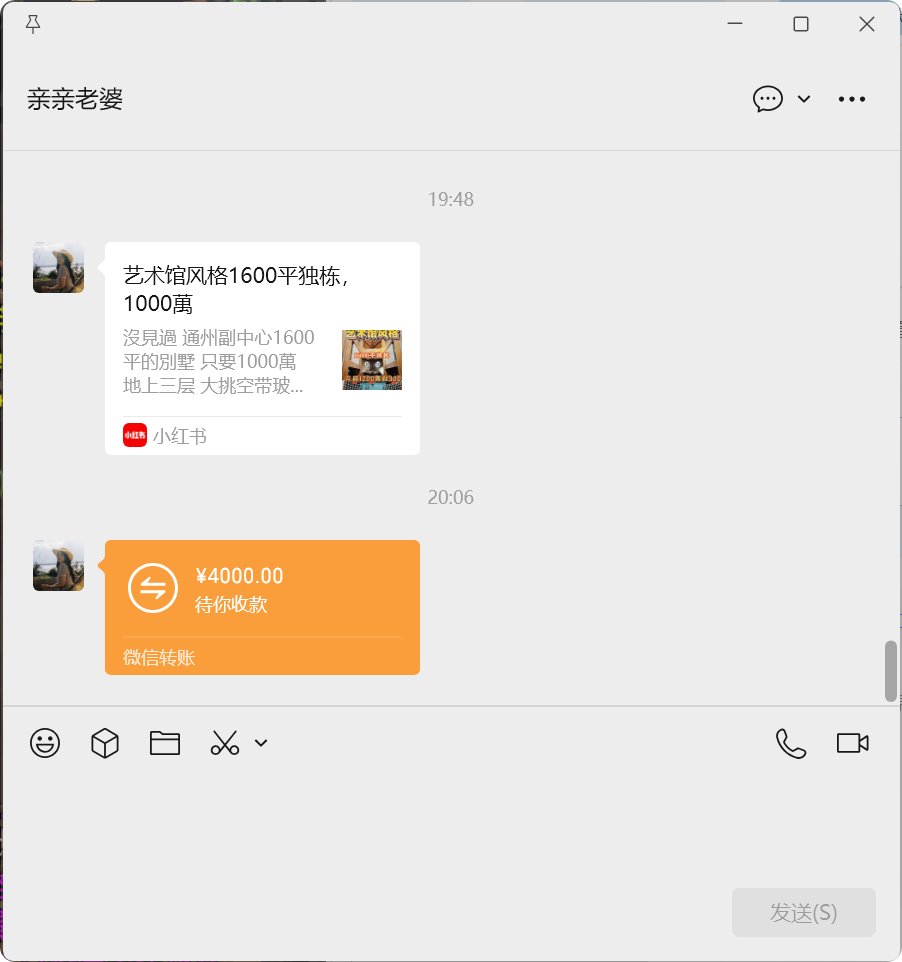Minimize the chat window

735,25
